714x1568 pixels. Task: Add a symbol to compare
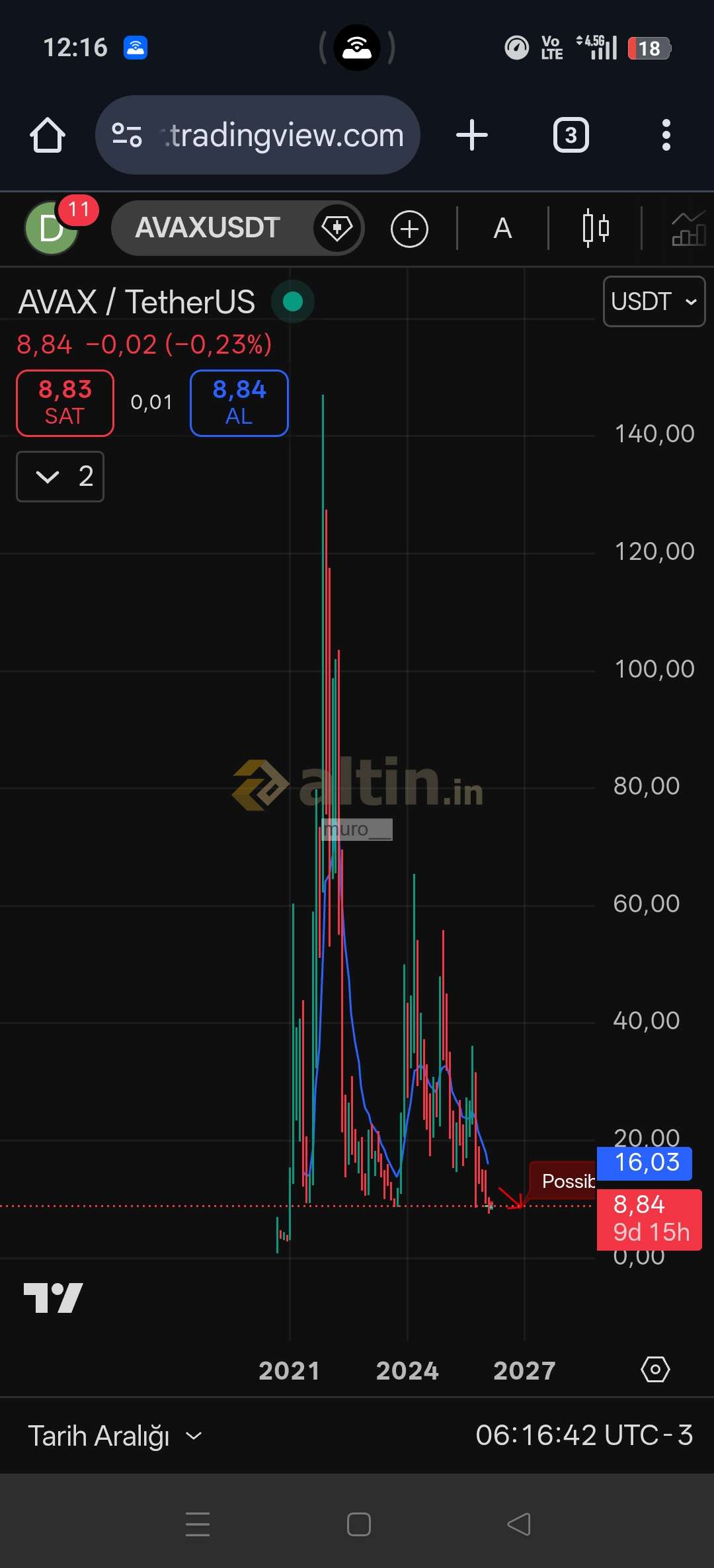(x=409, y=229)
